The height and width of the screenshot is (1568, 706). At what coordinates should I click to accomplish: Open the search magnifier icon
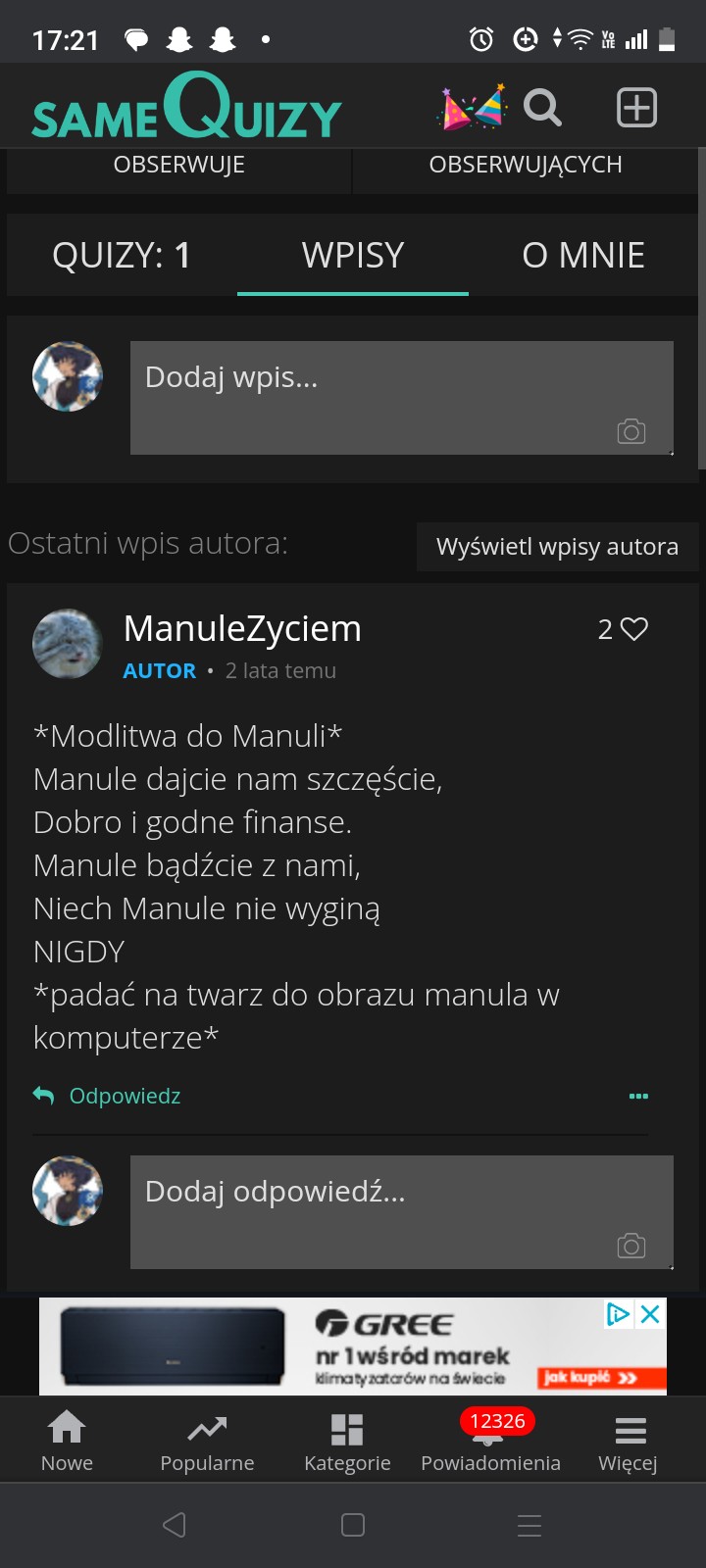[x=542, y=108]
